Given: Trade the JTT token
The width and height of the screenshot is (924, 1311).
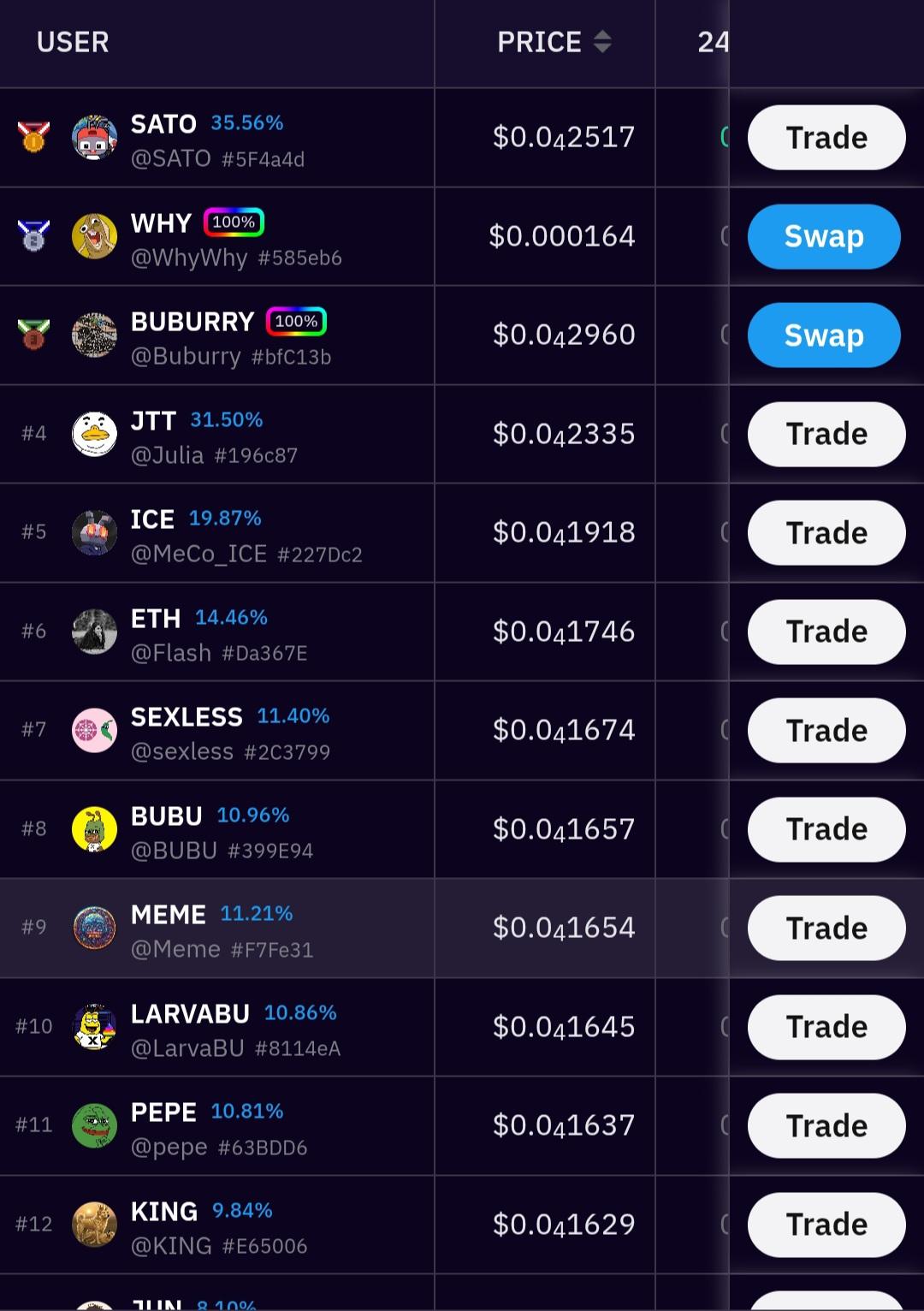Looking at the screenshot, I should 826,435.
